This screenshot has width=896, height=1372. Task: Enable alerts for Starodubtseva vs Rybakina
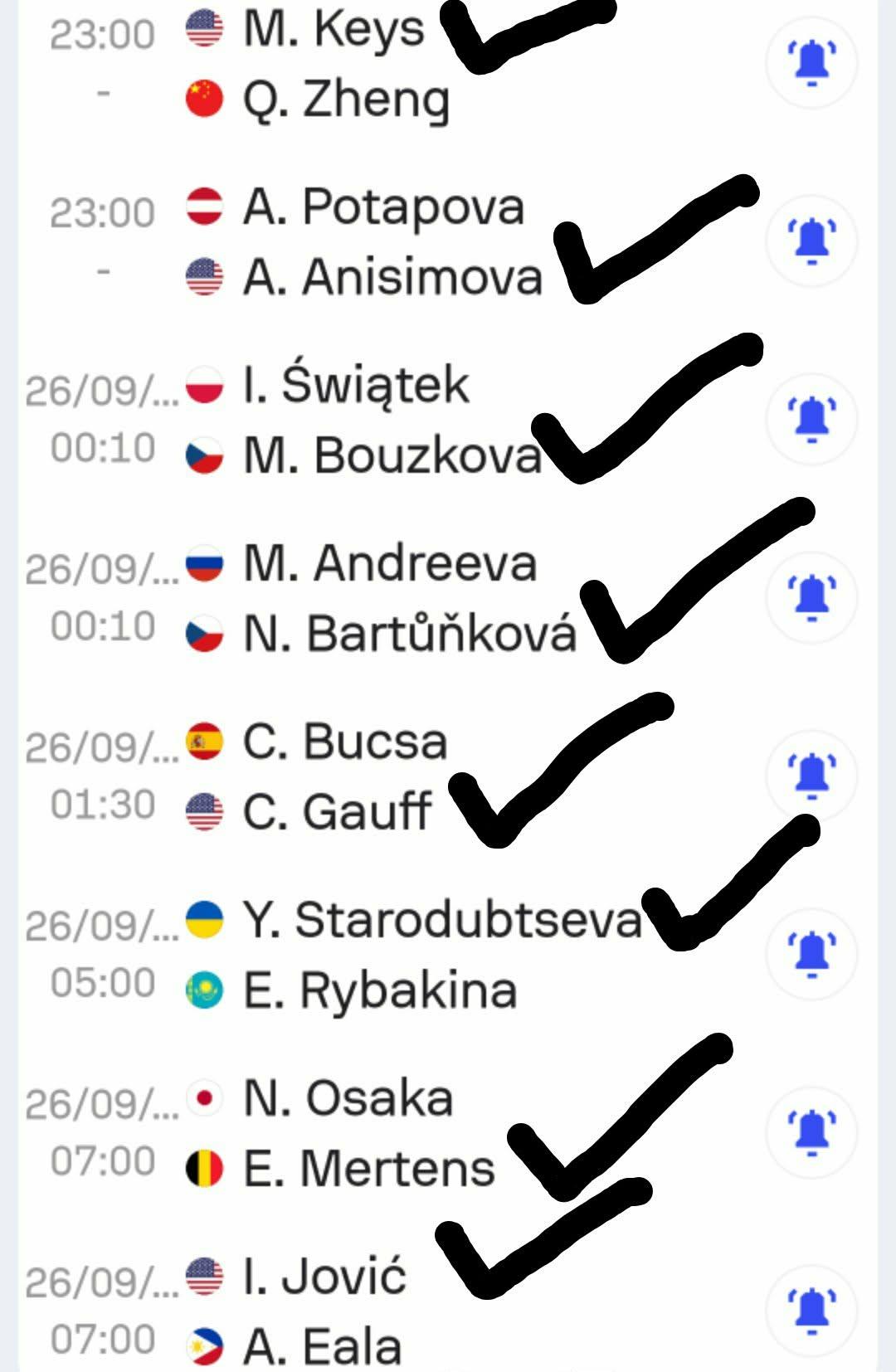pyautogui.click(x=811, y=954)
